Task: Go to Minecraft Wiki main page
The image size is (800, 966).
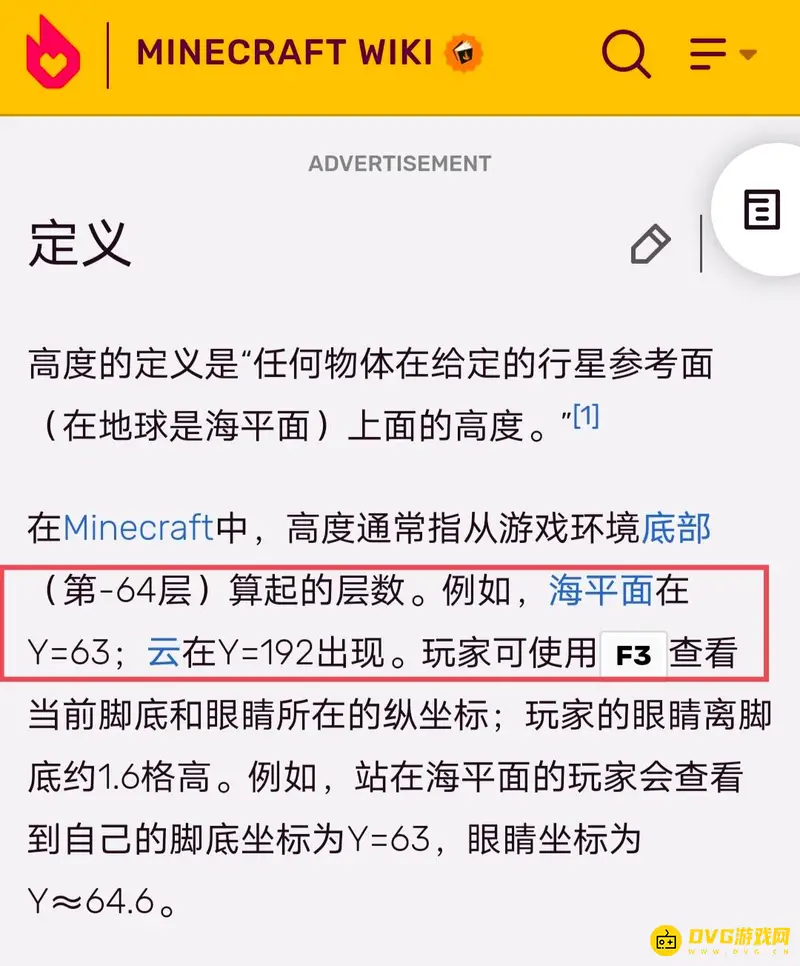Action: (x=283, y=52)
